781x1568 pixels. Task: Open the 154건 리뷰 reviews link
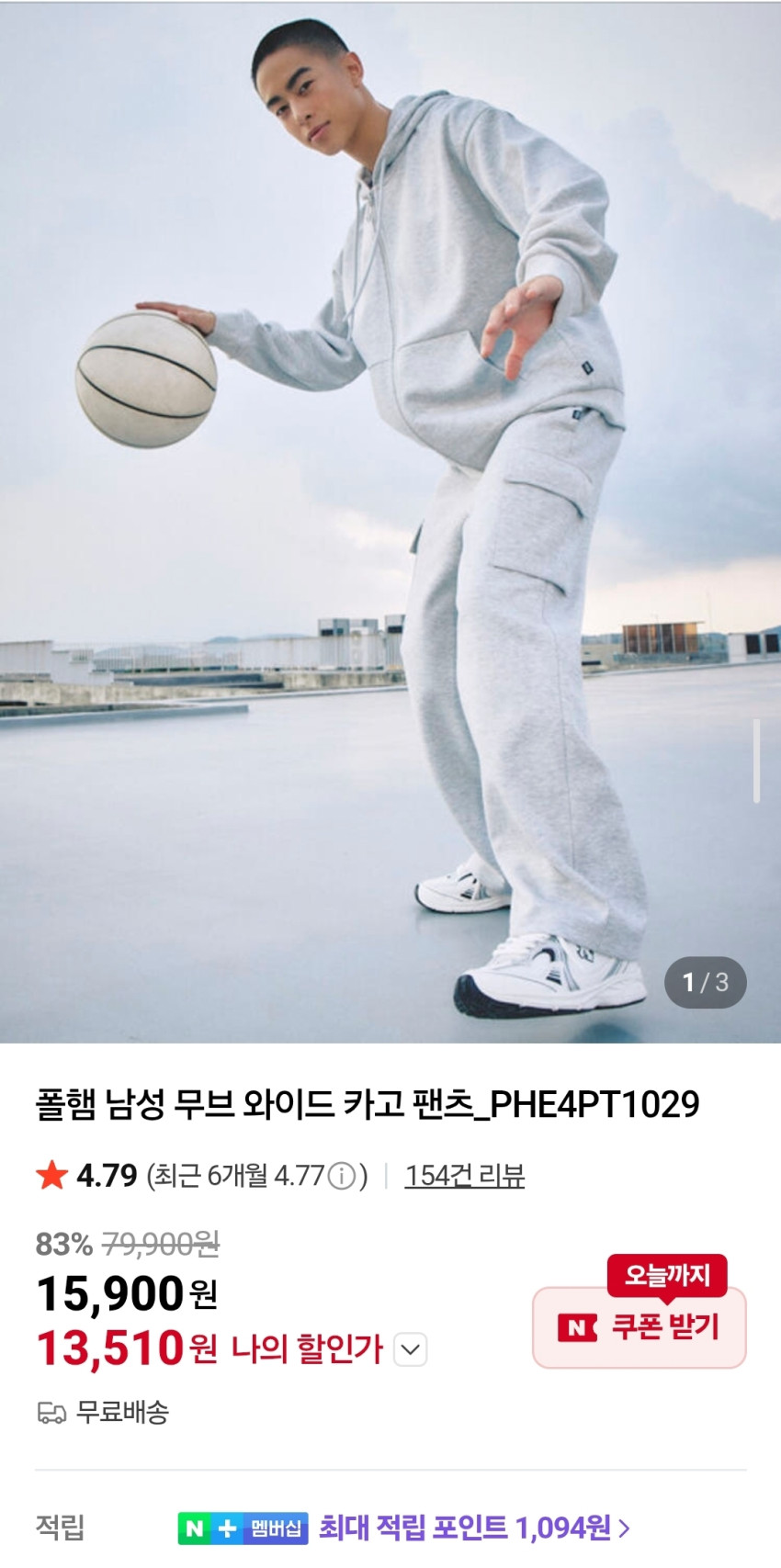click(x=464, y=1175)
